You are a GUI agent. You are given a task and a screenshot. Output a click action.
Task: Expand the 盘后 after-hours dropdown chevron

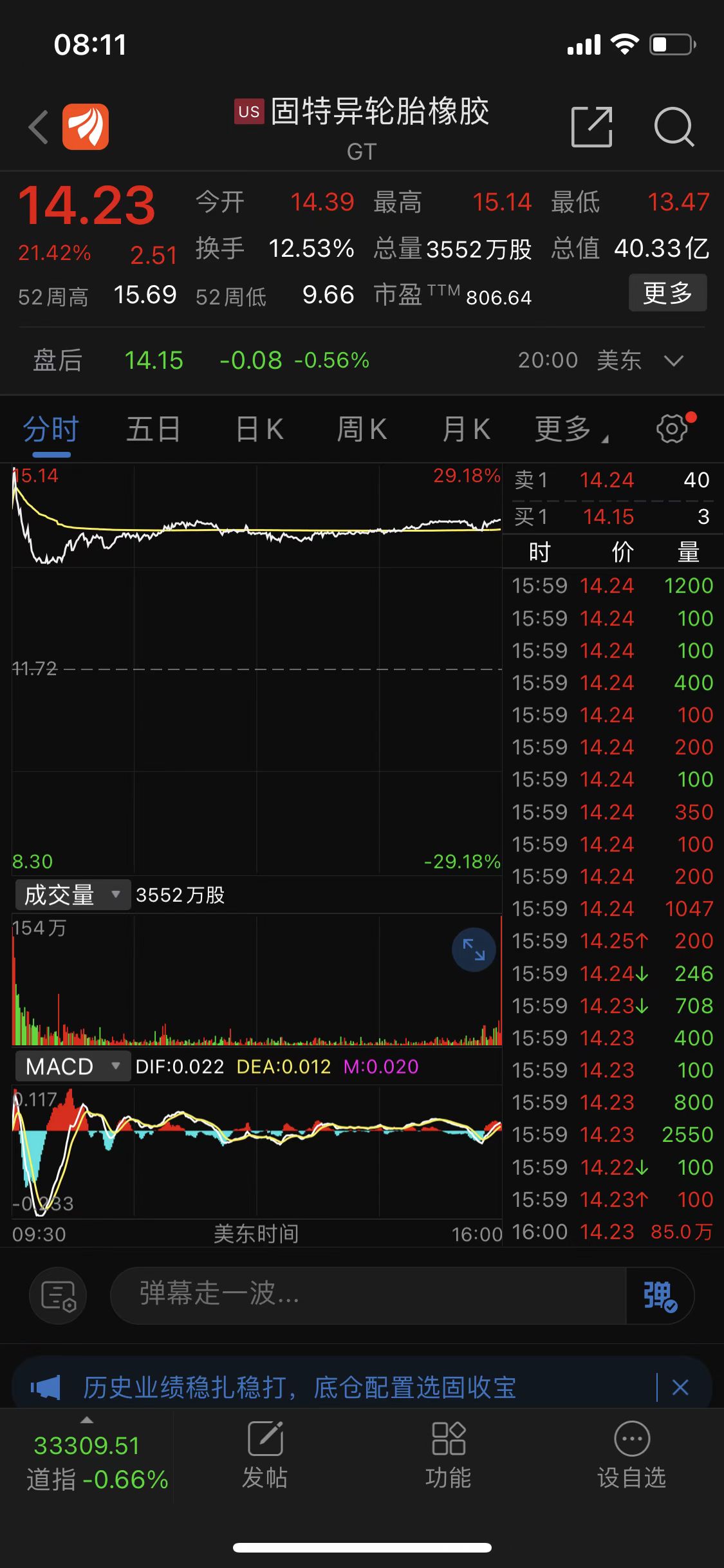click(x=674, y=360)
